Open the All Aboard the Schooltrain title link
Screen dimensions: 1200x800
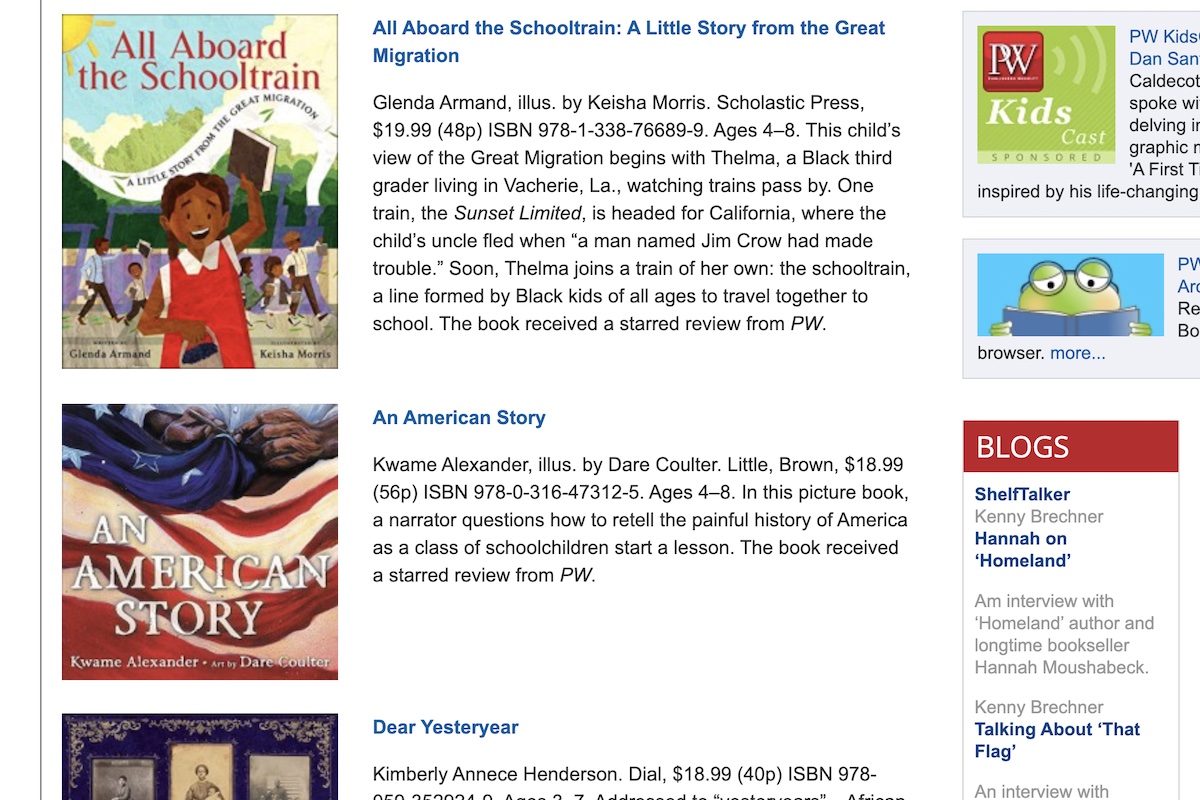tap(628, 41)
